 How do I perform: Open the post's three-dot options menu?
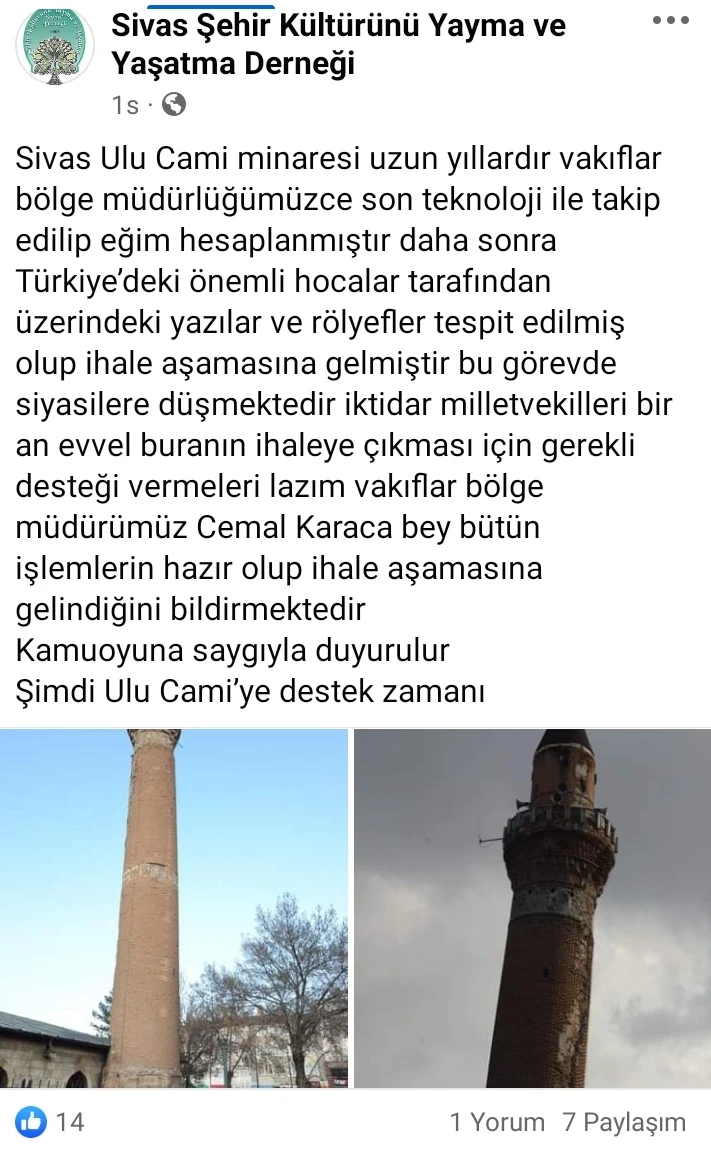(x=671, y=21)
